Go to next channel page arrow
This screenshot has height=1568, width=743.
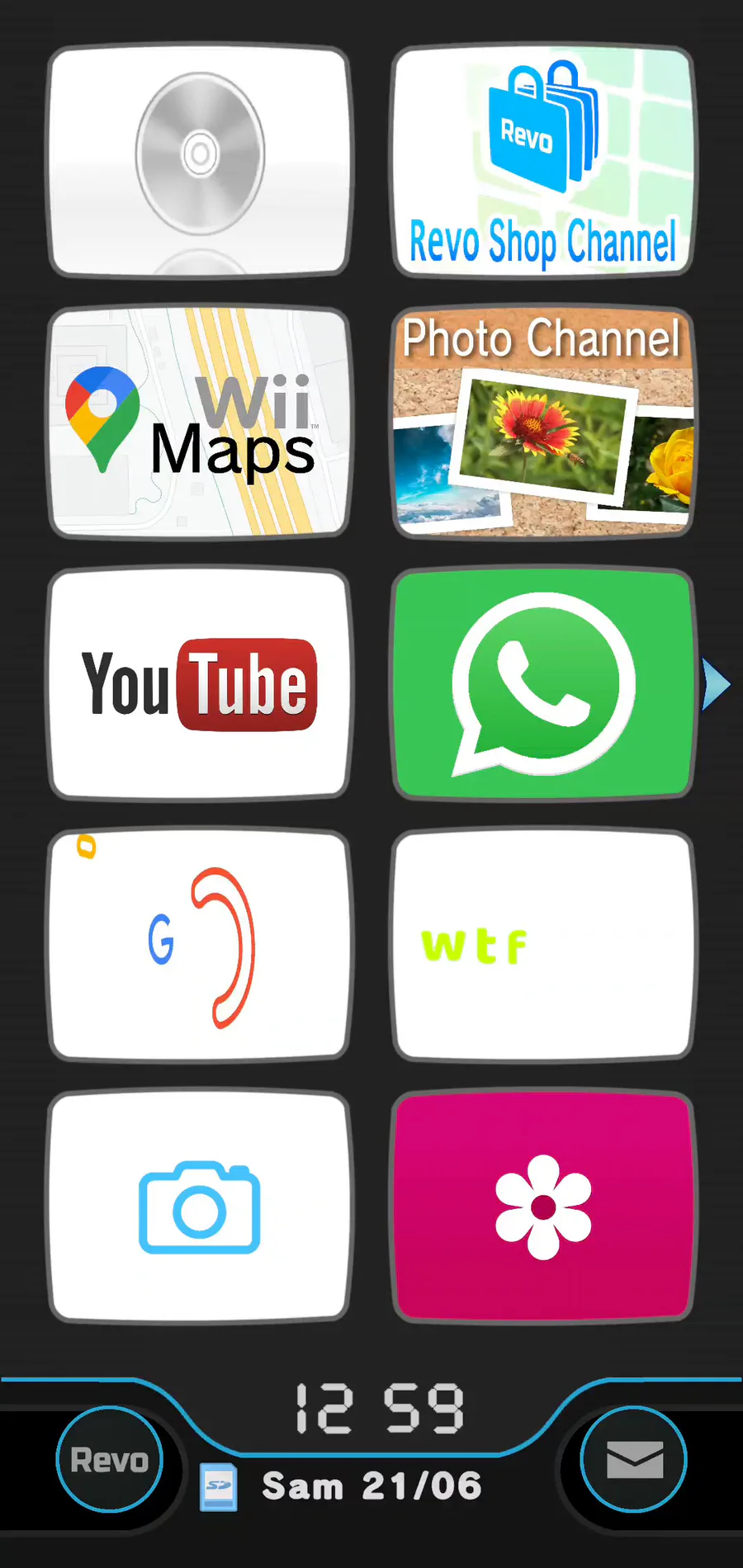pos(715,683)
